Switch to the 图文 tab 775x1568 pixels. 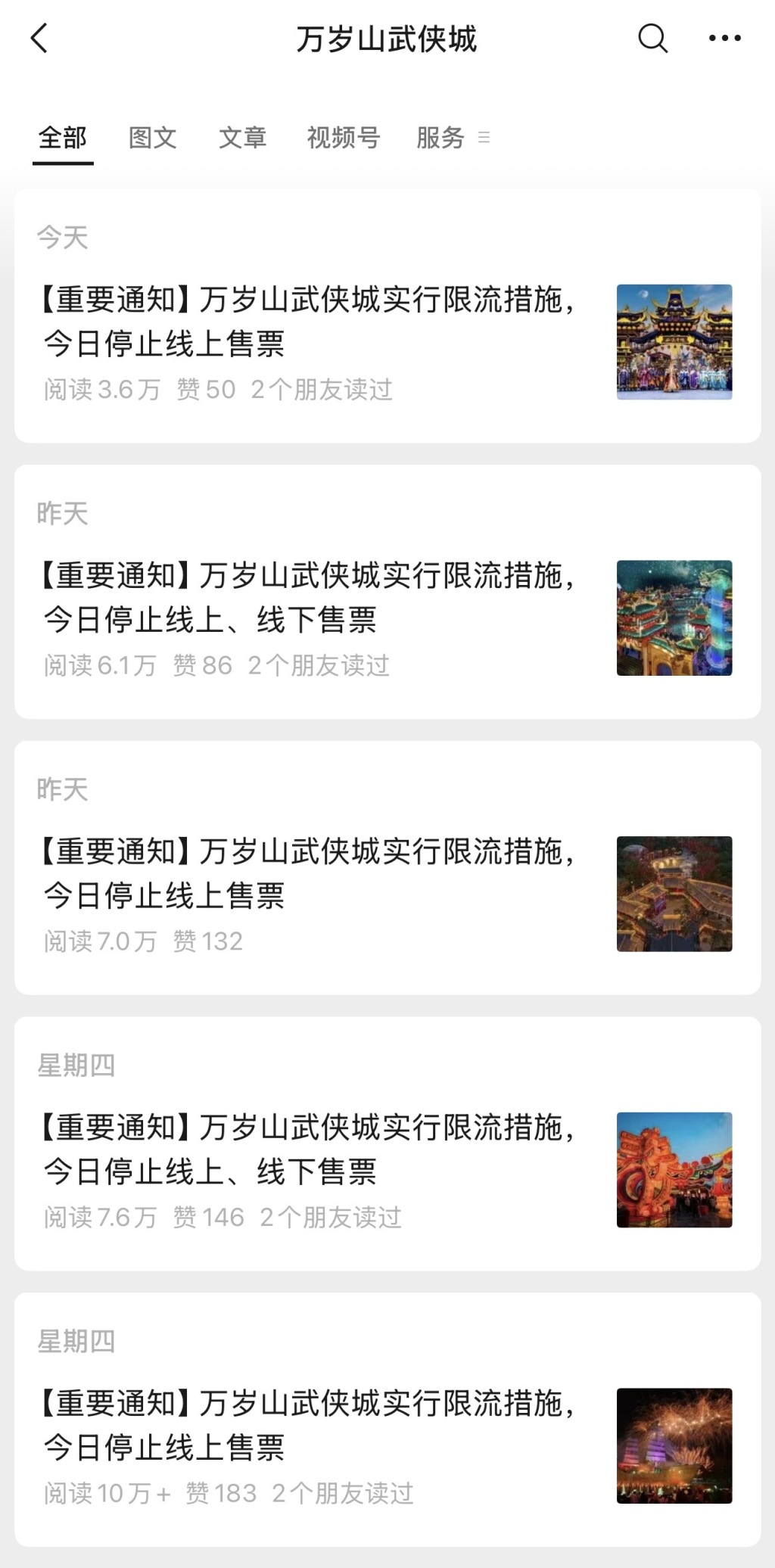(x=153, y=138)
